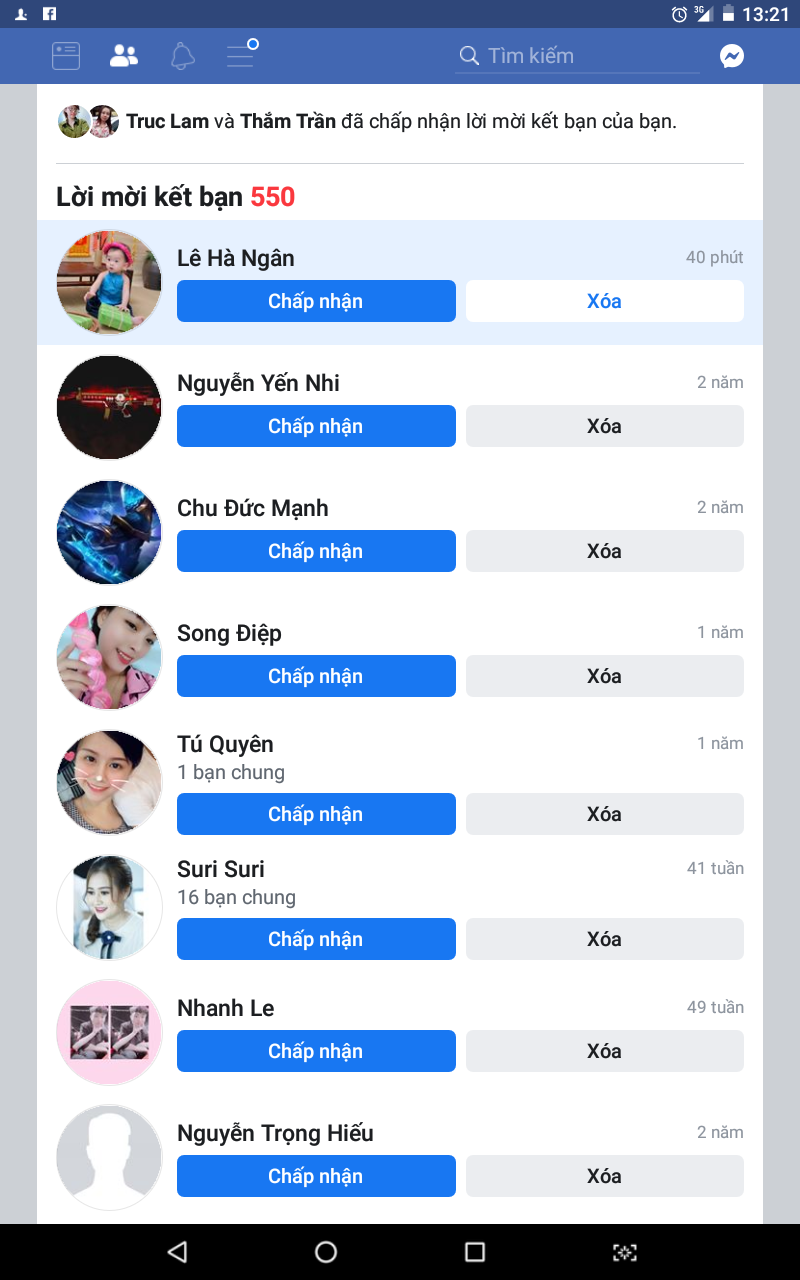The width and height of the screenshot is (800, 1280).
Task: View Suri Suri's profile picture
Action: pos(109,907)
